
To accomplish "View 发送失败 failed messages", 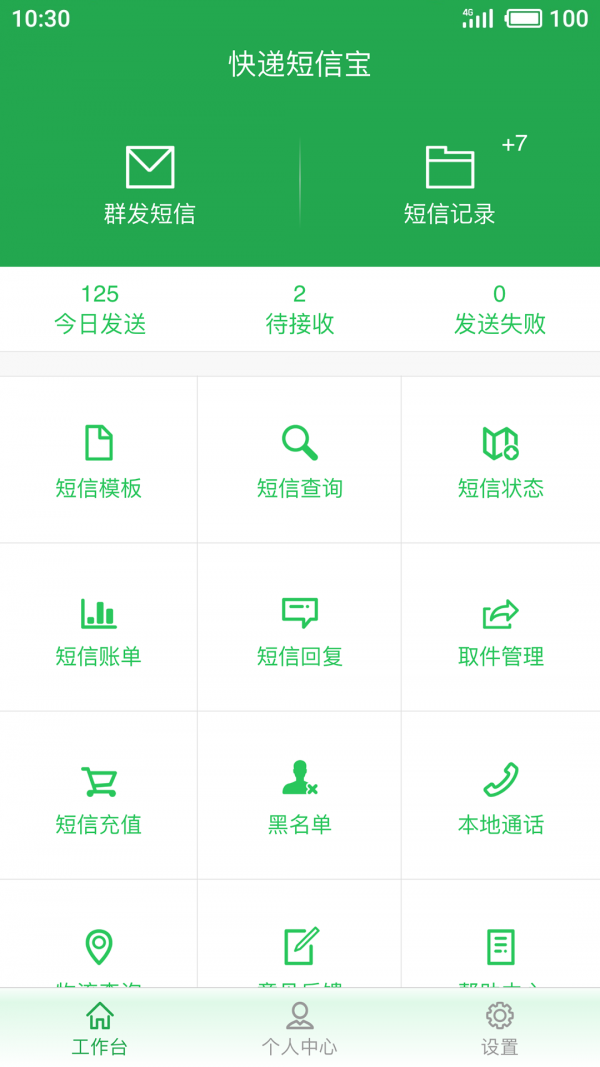I will tap(500, 309).
